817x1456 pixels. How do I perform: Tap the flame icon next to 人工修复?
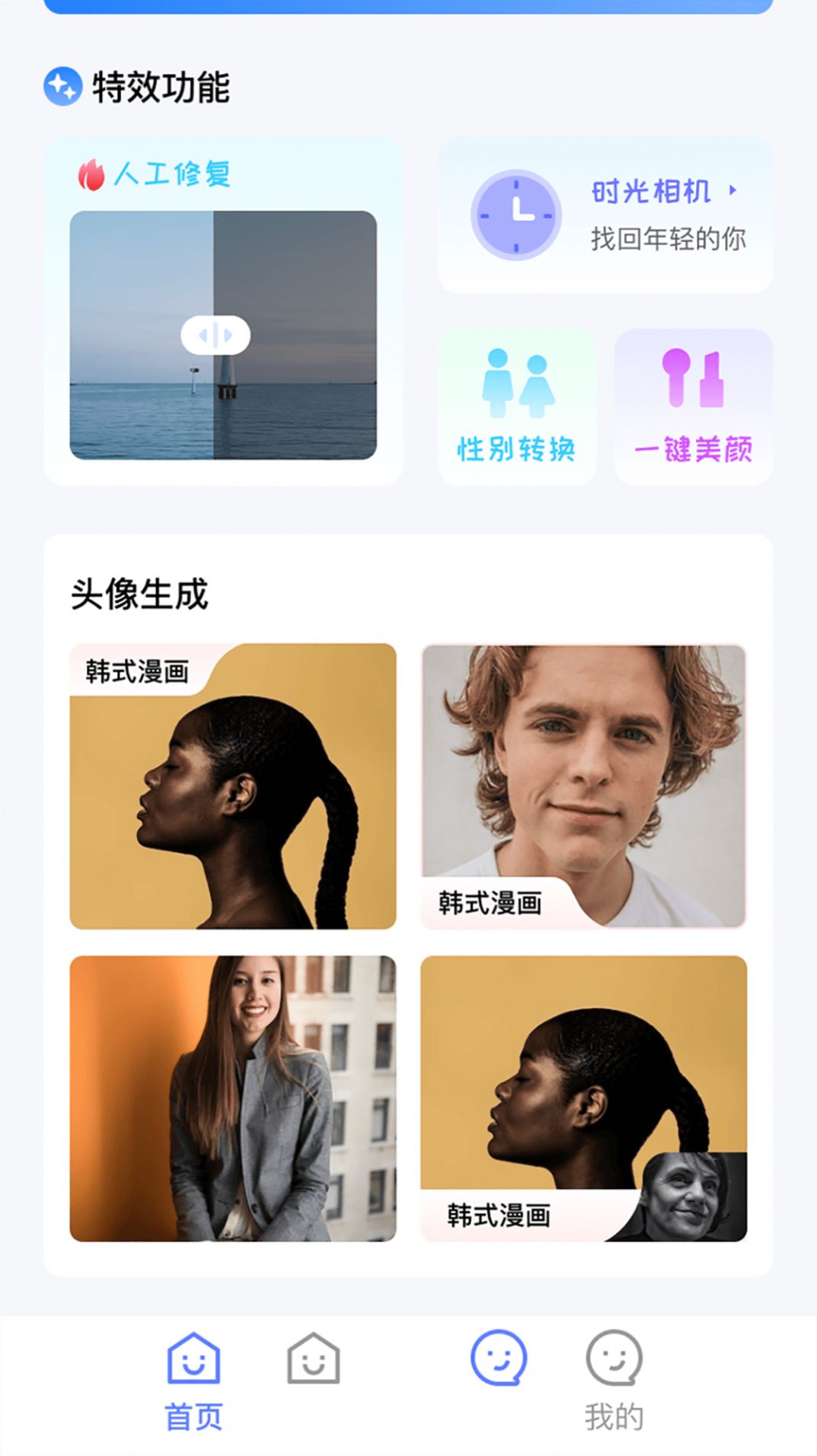[93, 174]
